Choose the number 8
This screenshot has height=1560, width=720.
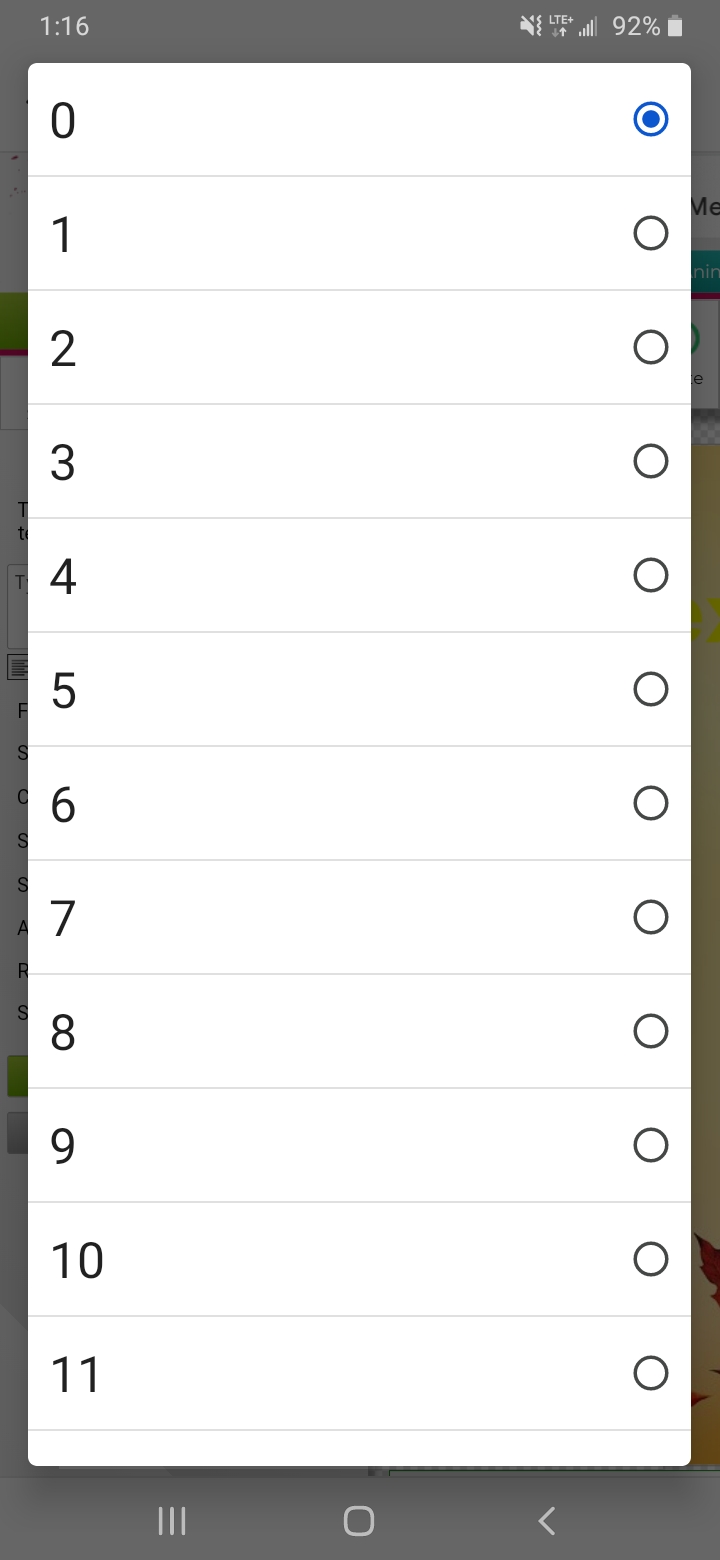click(x=359, y=1032)
